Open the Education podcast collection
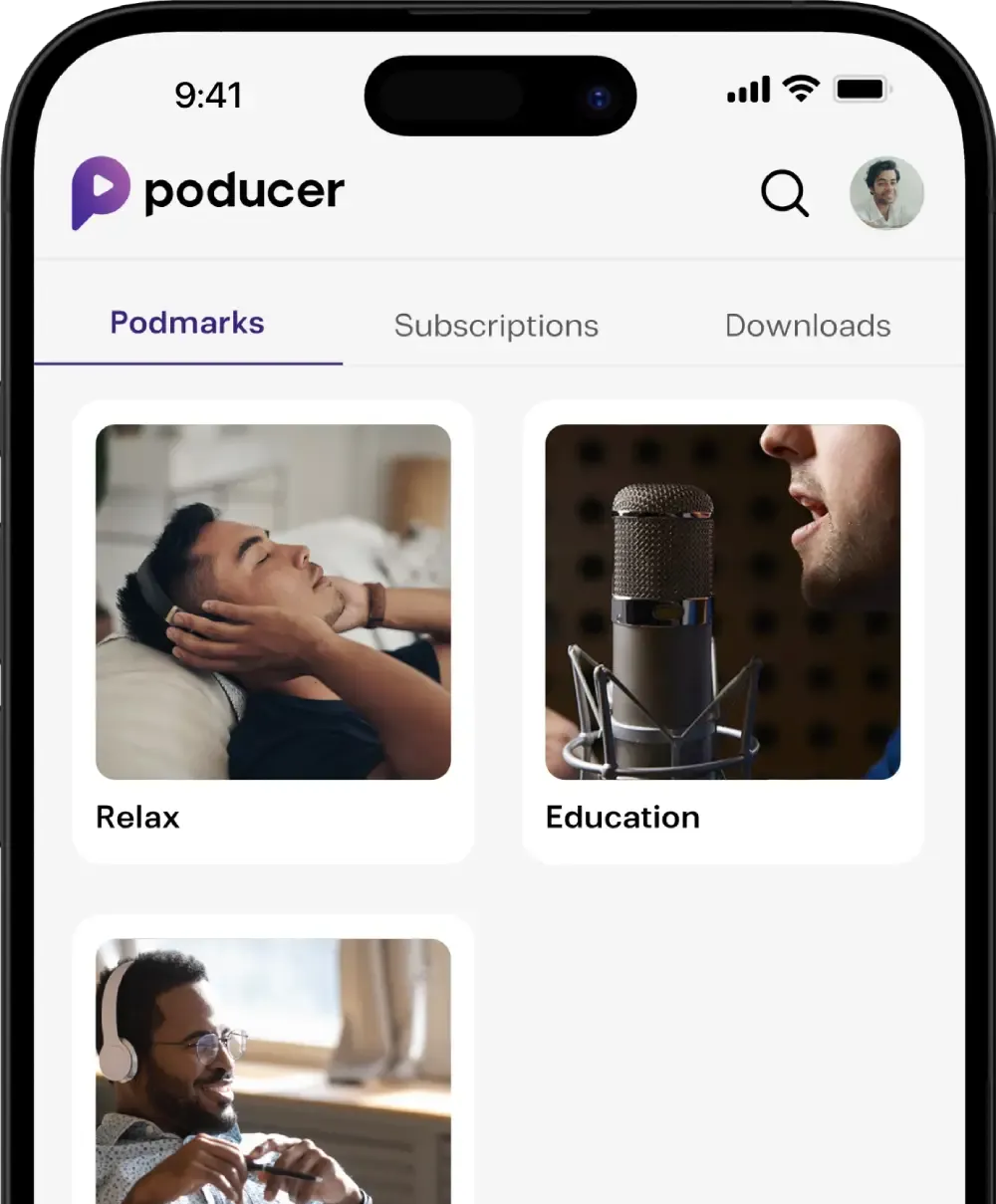Image resolution: width=996 pixels, height=1204 pixels. pos(722,627)
